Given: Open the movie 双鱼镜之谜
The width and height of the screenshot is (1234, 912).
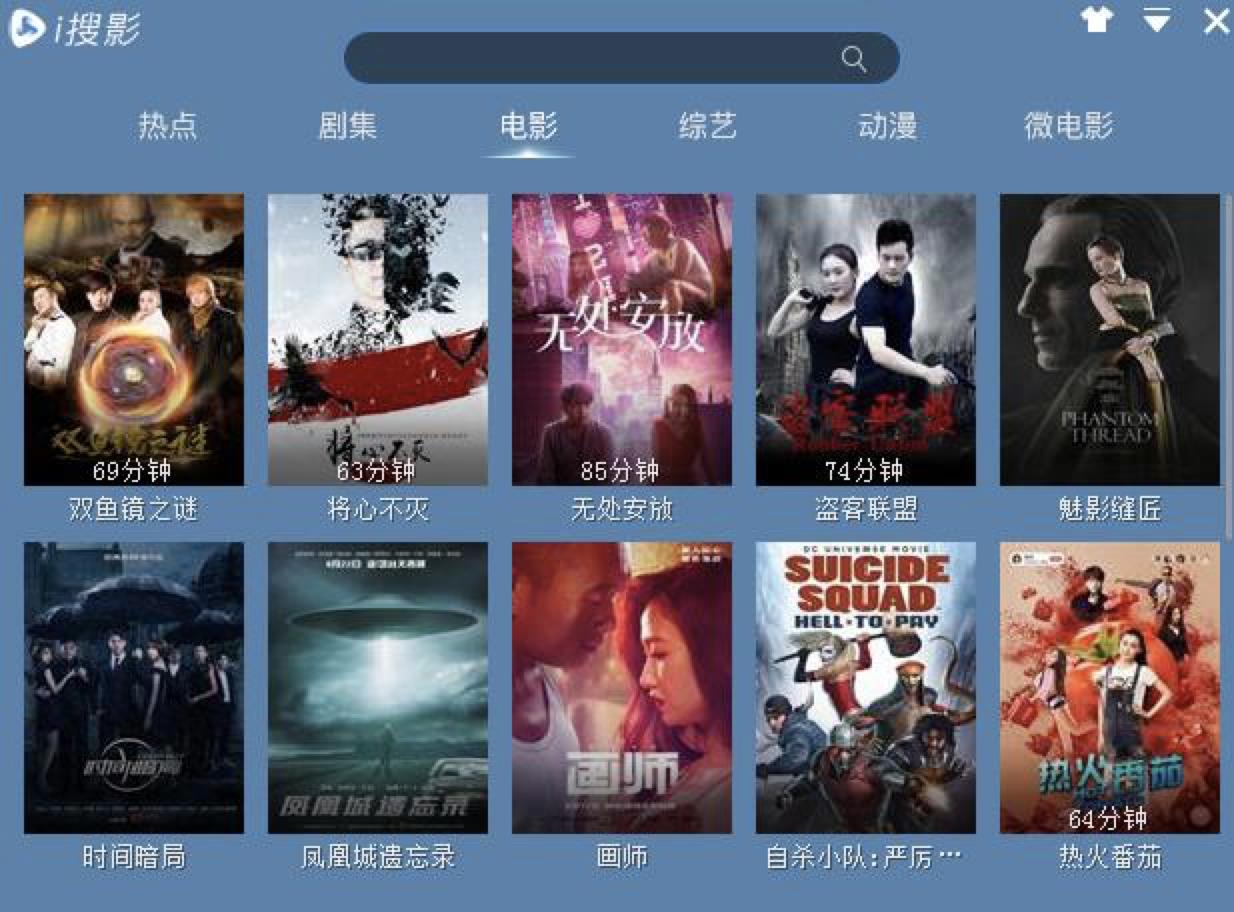Looking at the screenshot, I should coord(134,340).
